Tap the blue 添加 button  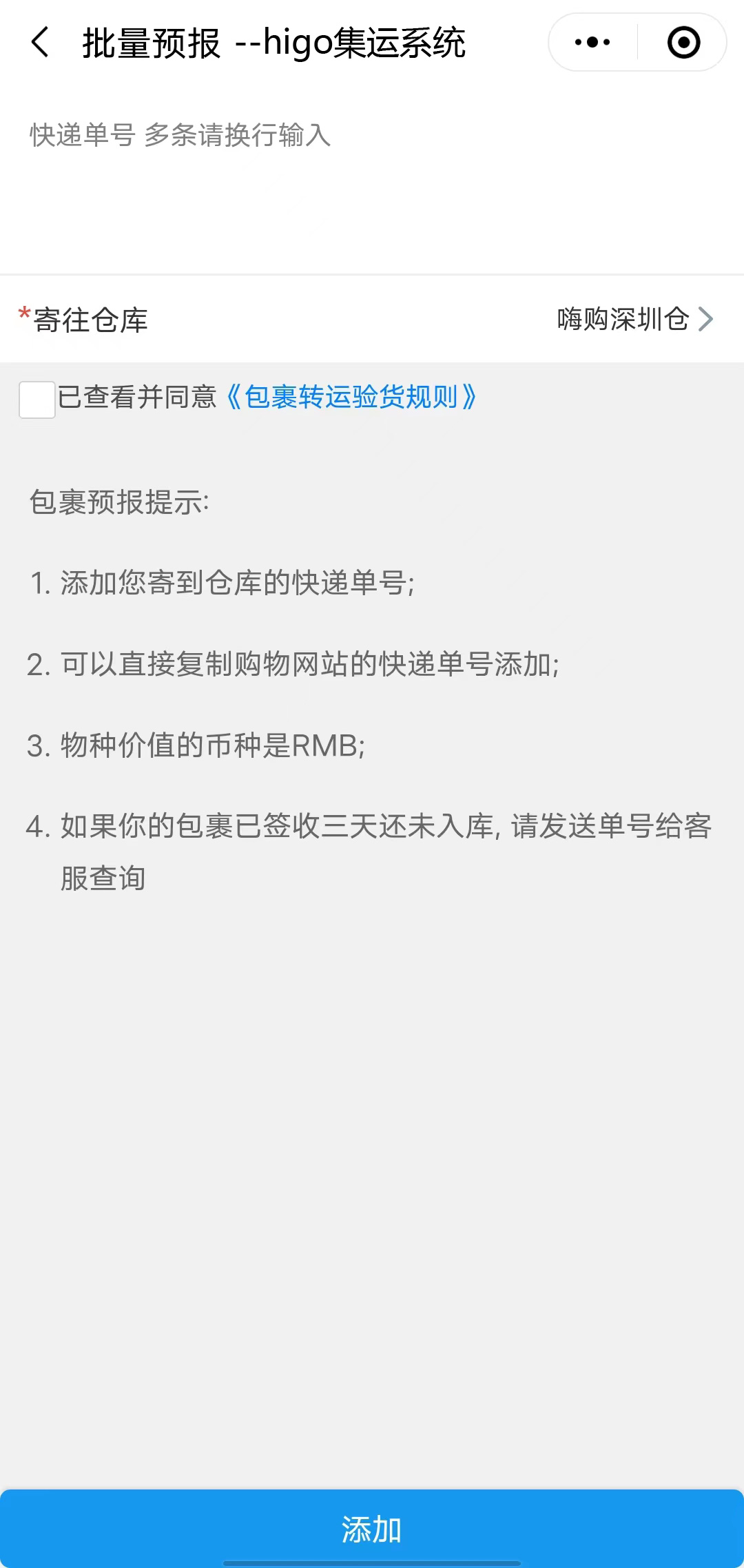click(372, 1529)
